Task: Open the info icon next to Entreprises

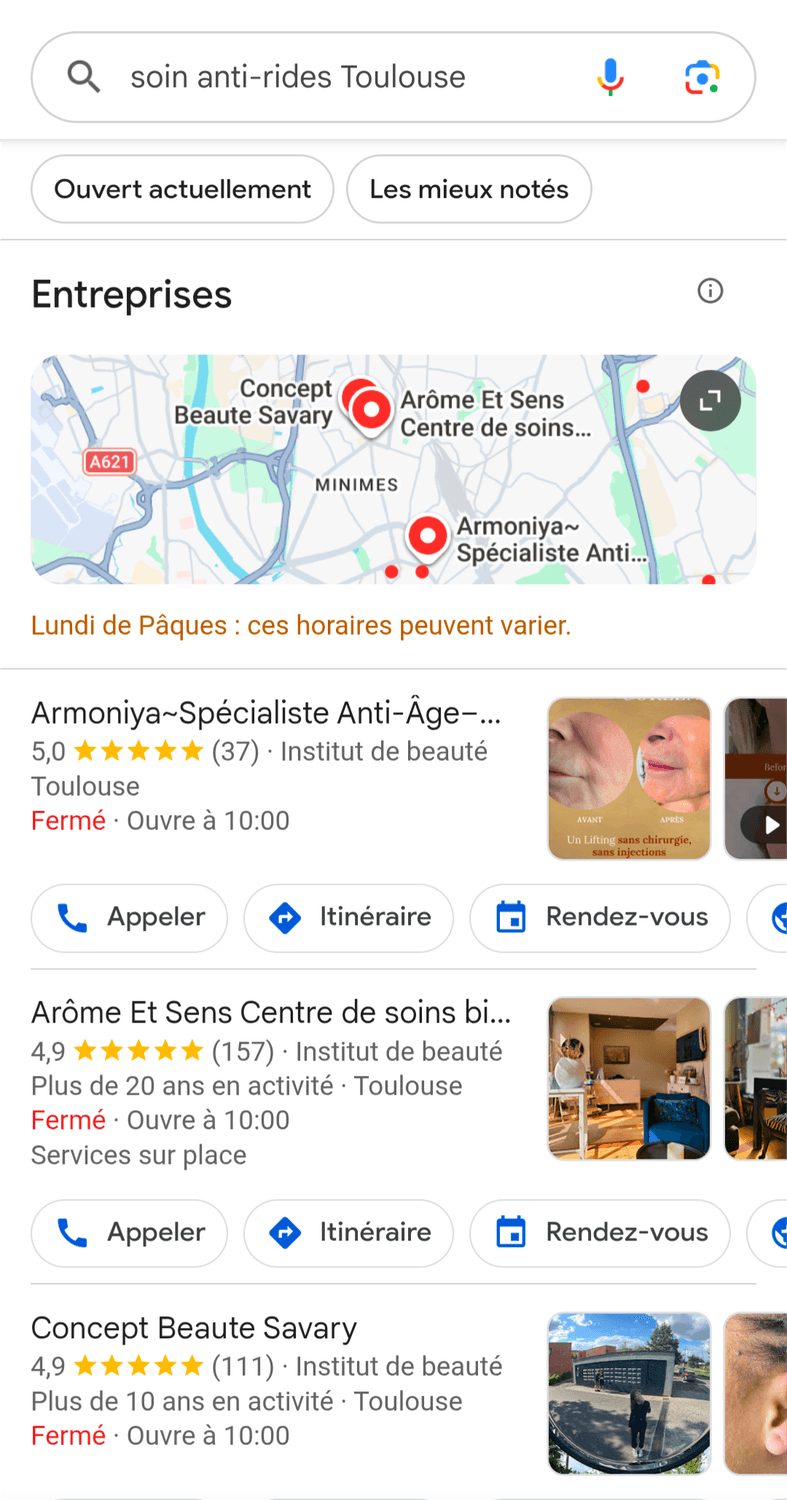Action: pos(710,291)
